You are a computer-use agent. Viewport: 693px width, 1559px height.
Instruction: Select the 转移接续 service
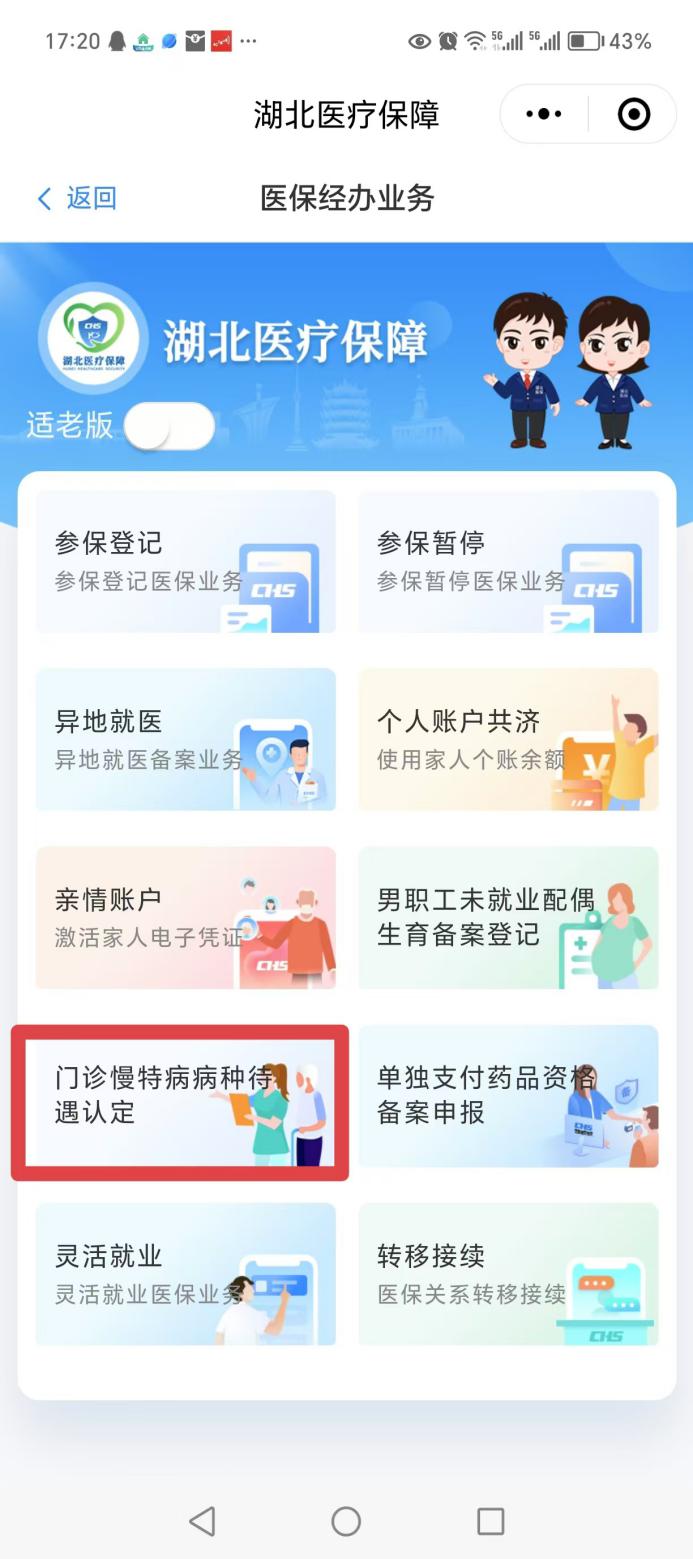[508, 1274]
